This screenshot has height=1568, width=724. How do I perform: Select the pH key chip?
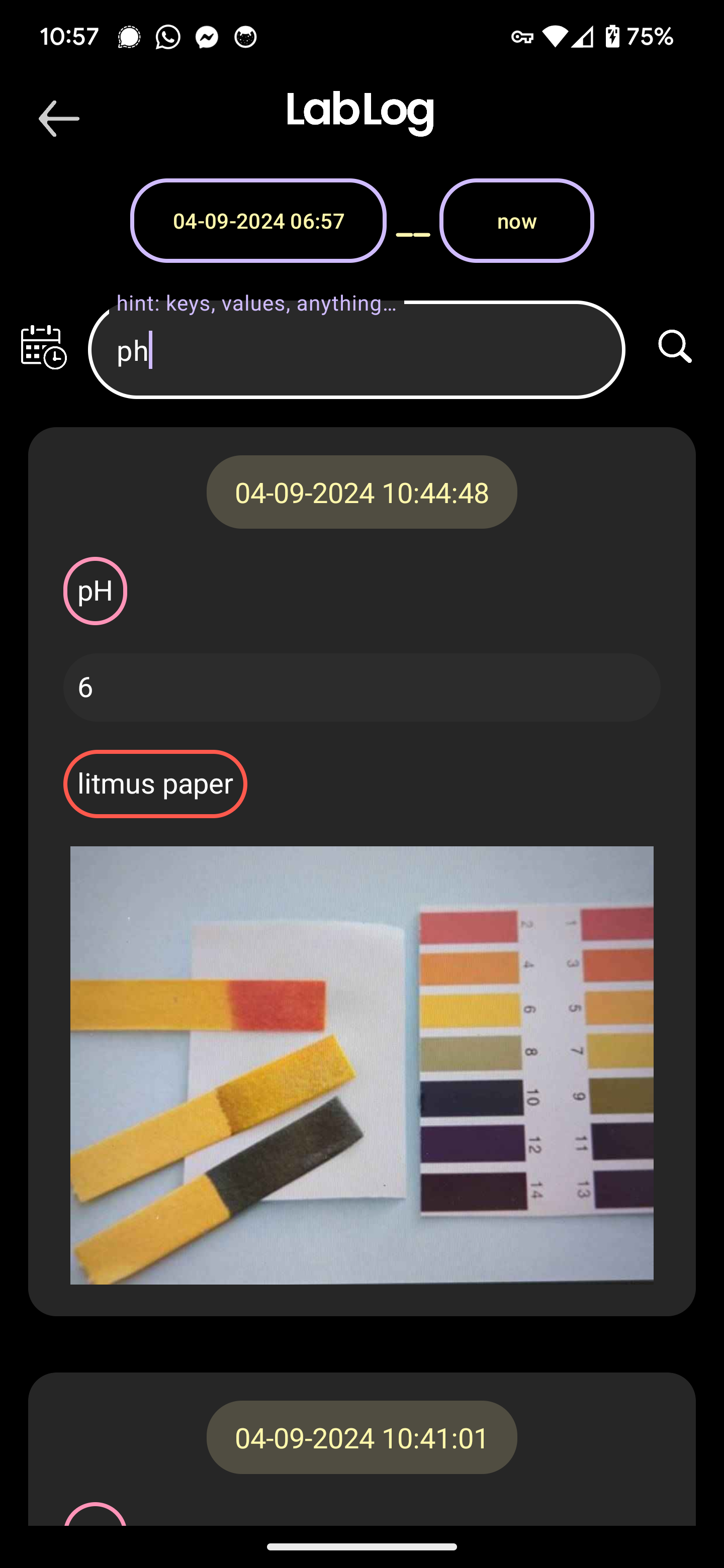[95, 591]
